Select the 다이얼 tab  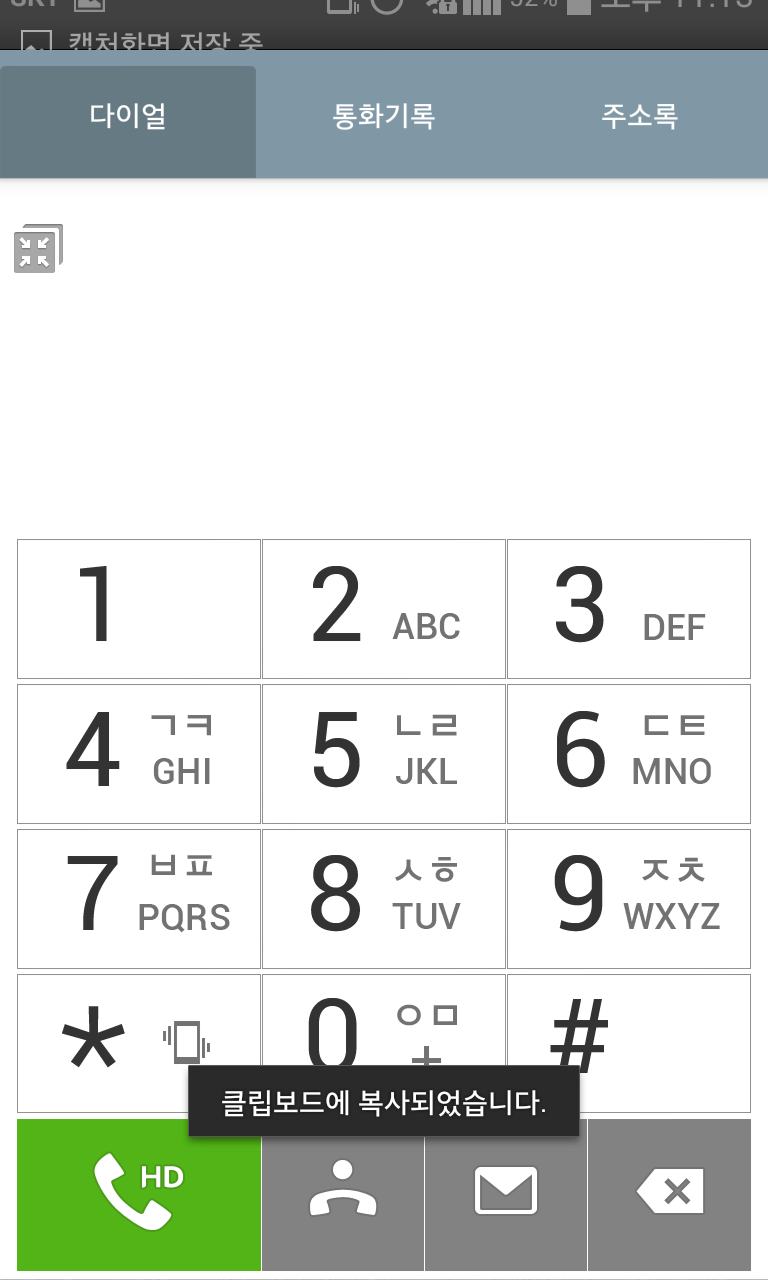pos(128,116)
